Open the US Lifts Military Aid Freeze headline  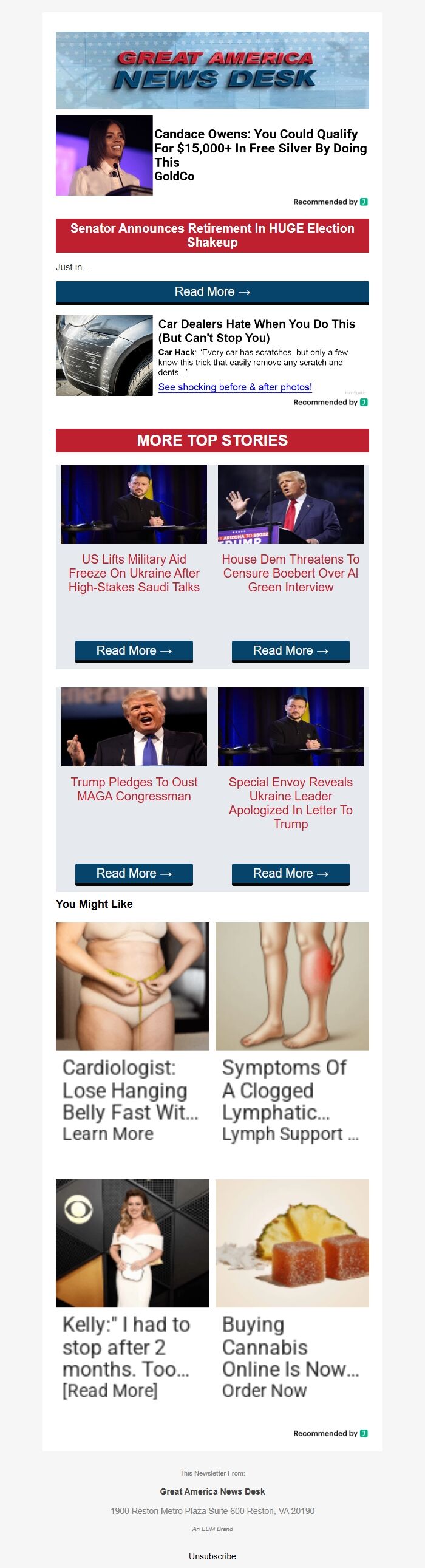point(134,573)
